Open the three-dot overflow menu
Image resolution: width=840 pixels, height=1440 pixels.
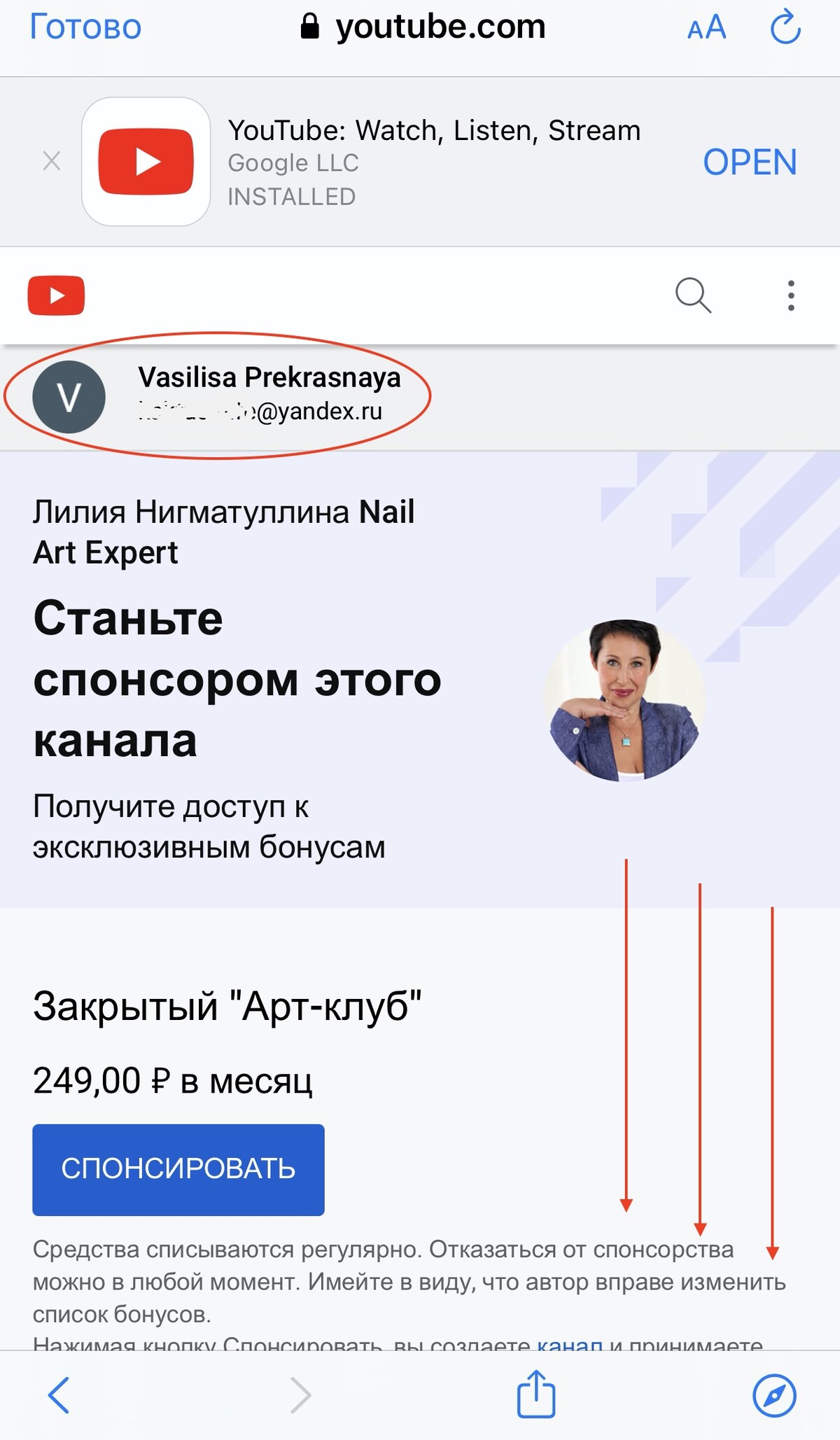pyautogui.click(x=791, y=295)
